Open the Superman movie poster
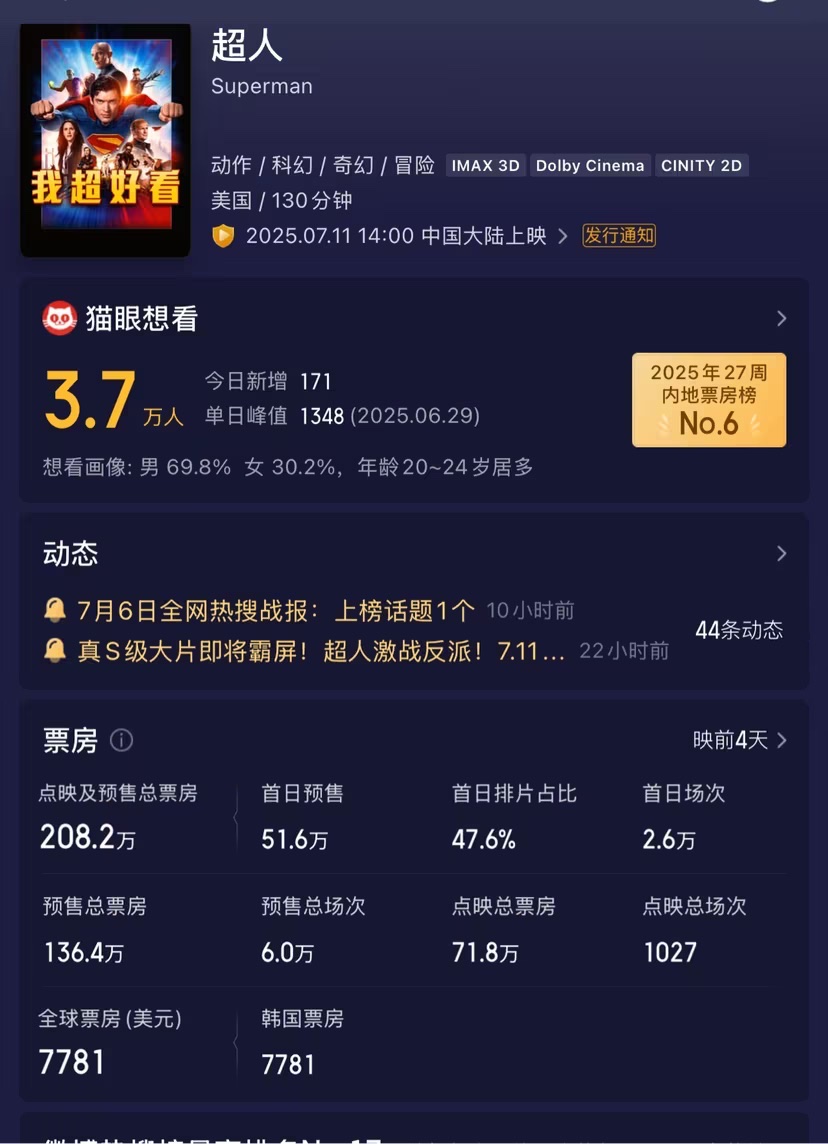The image size is (828, 1144). coord(105,140)
